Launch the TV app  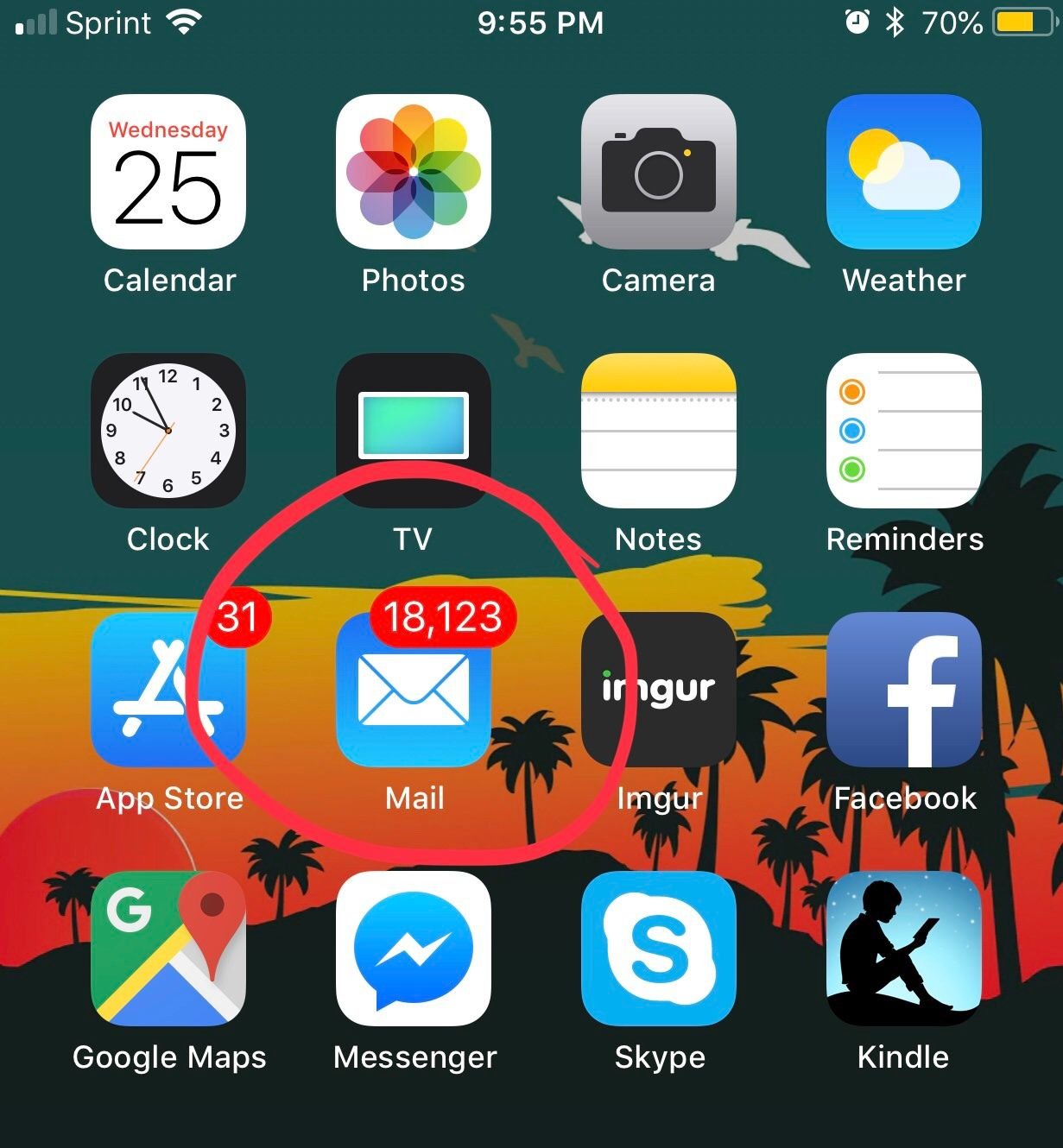413,430
